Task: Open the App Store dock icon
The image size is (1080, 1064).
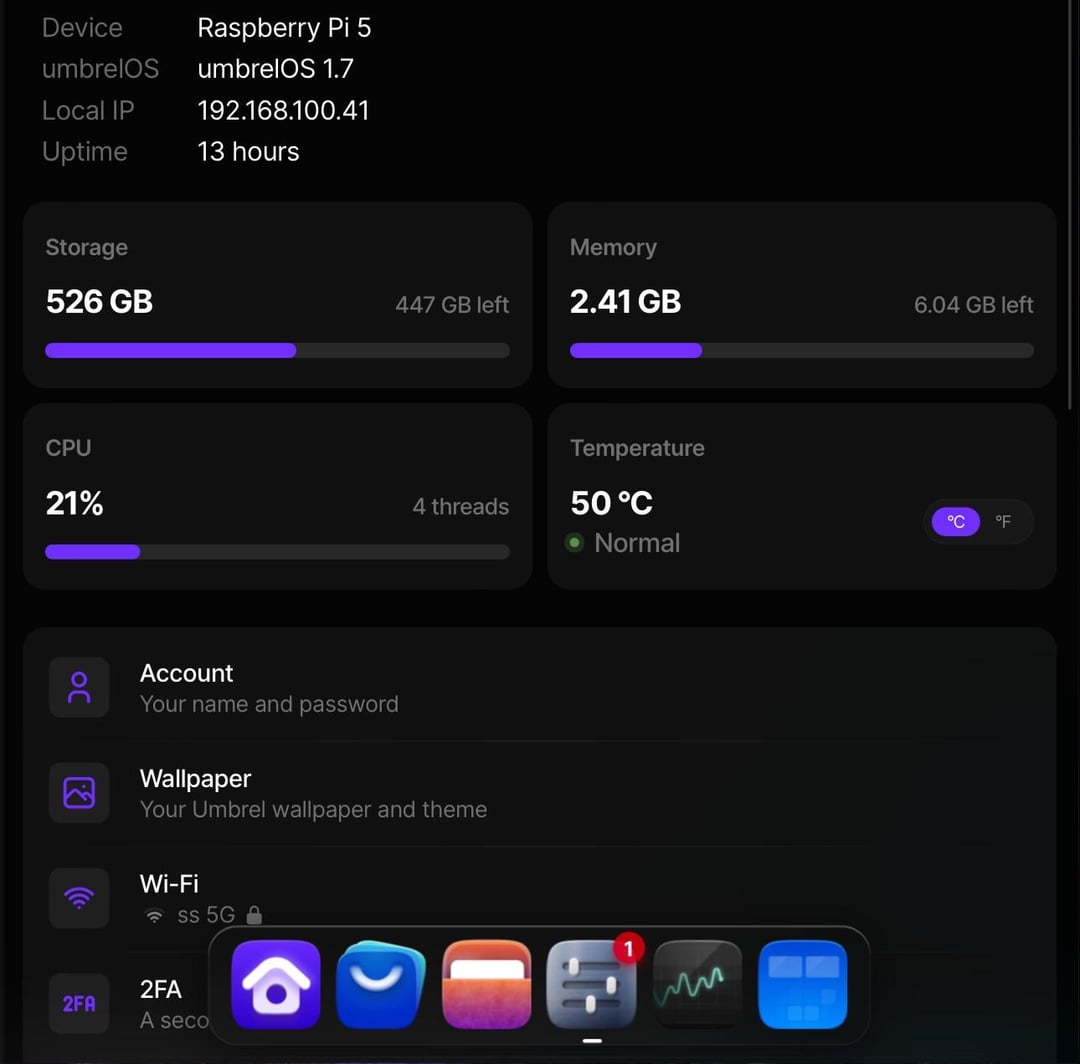Action: tap(381, 985)
